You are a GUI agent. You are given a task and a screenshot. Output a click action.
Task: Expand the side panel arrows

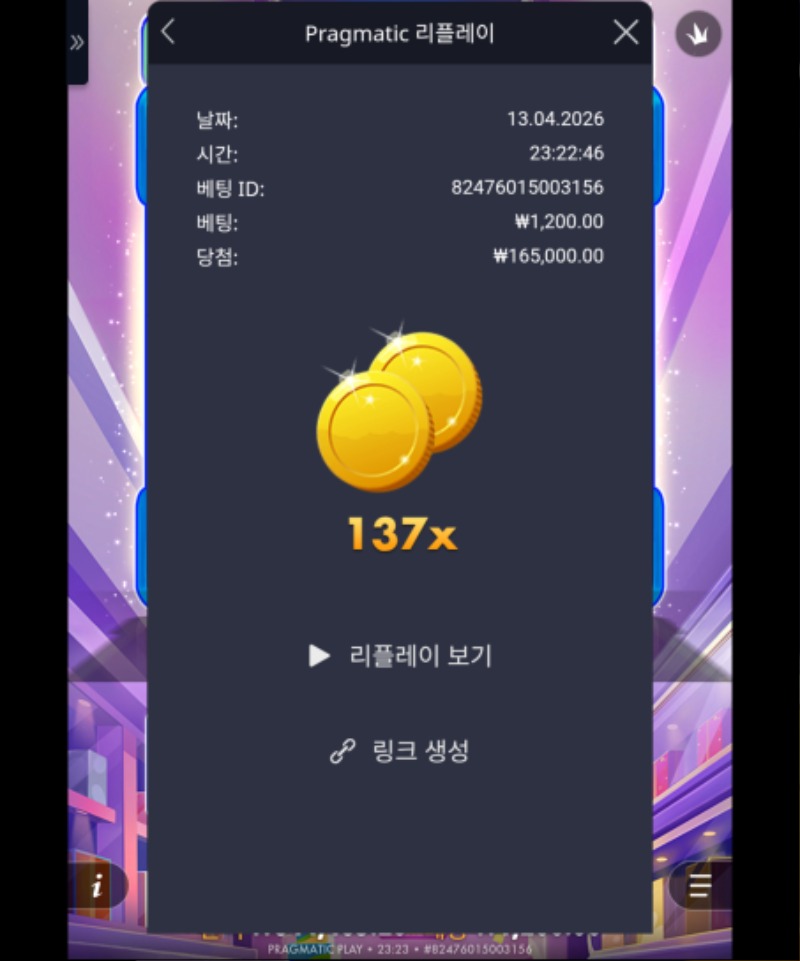point(77,42)
